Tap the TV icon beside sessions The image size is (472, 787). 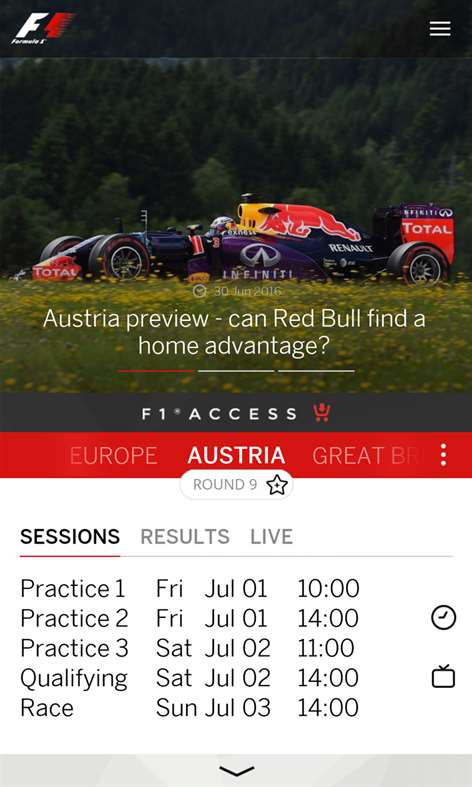click(443, 677)
